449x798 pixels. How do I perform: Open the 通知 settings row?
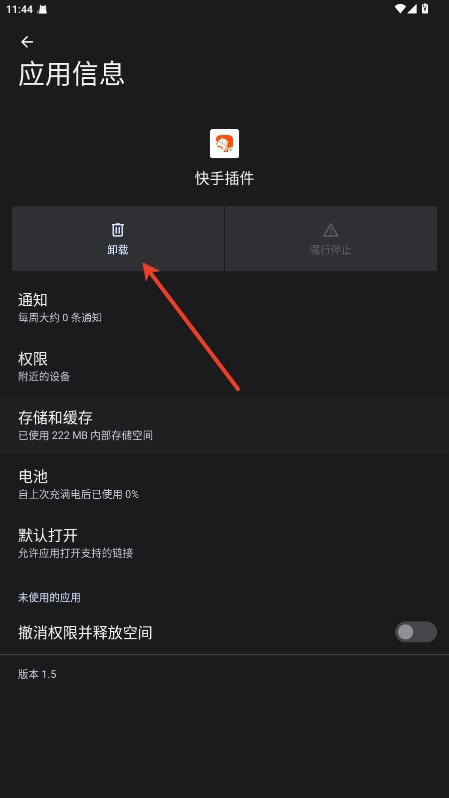(x=224, y=308)
